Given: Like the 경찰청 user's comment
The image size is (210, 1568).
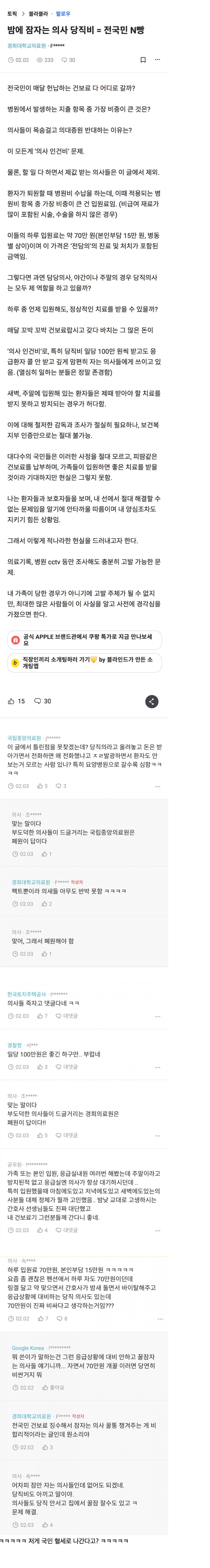Looking at the screenshot, I should click(x=42, y=1067).
